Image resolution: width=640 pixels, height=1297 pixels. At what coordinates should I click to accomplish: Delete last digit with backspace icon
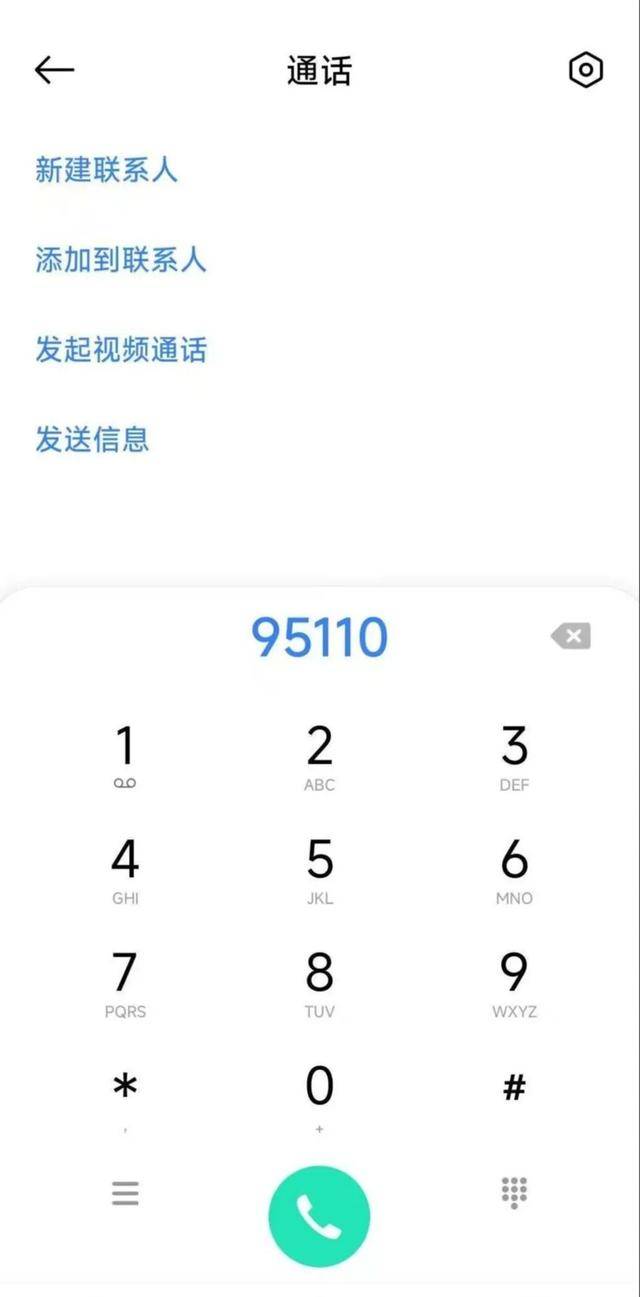[571, 636]
